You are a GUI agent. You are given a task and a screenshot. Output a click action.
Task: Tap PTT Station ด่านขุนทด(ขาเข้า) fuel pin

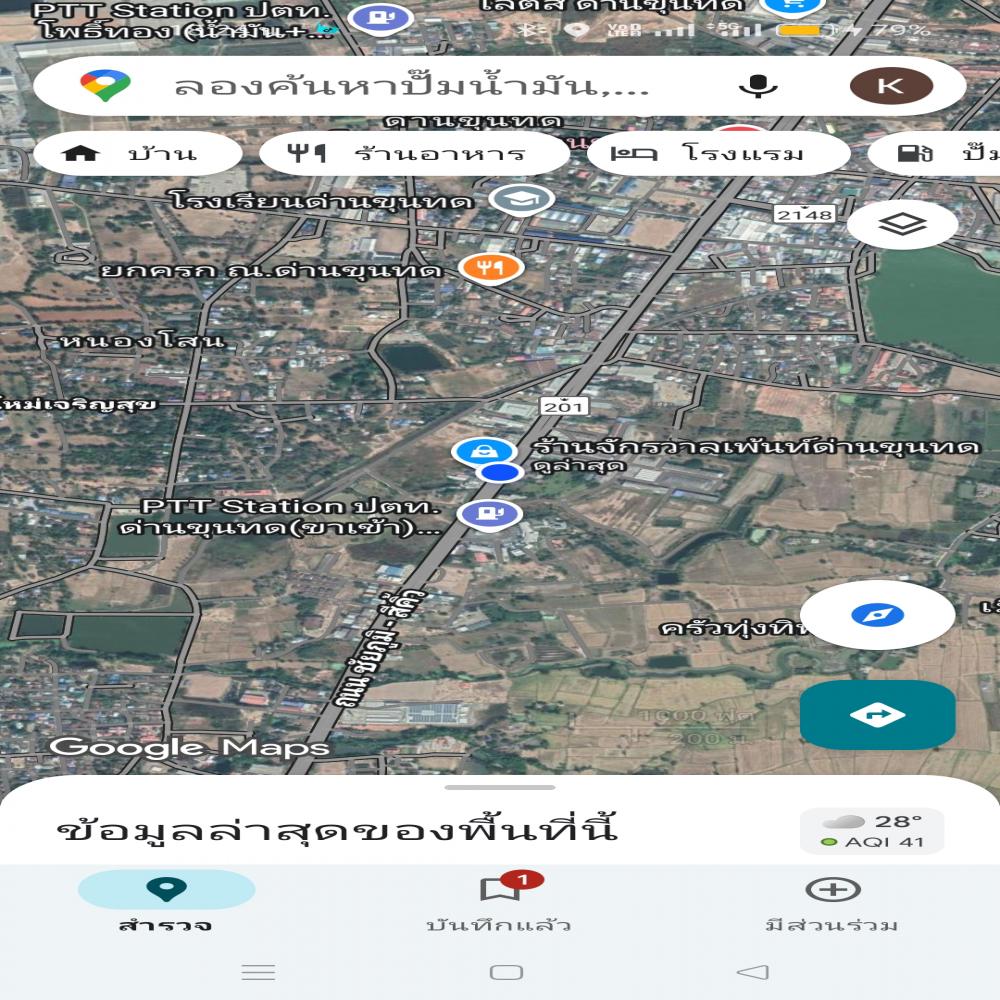coord(489,514)
